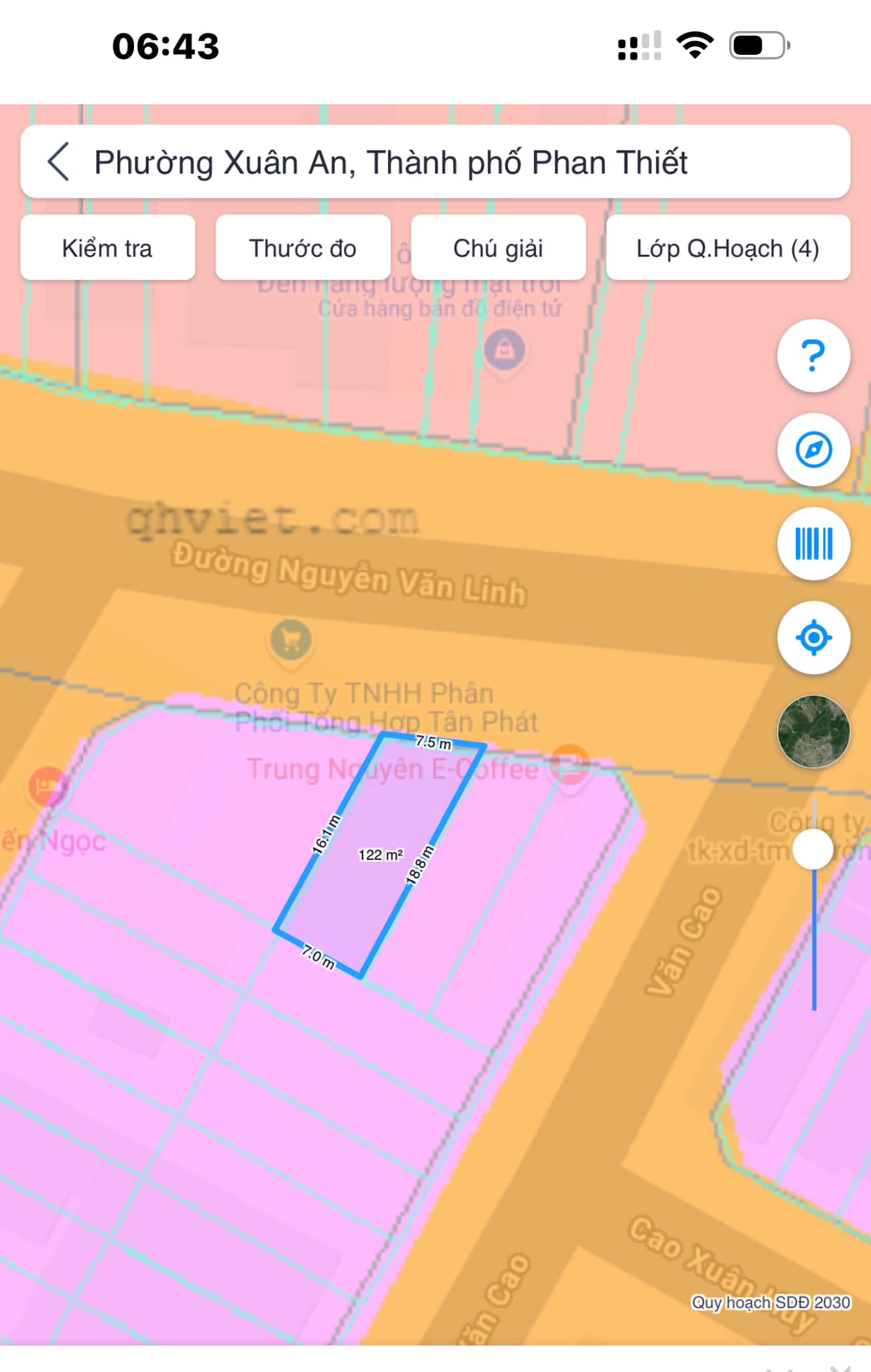The height and width of the screenshot is (1372, 871).
Task: Tap the Kiểm tra button
Action: coord(108,248)
